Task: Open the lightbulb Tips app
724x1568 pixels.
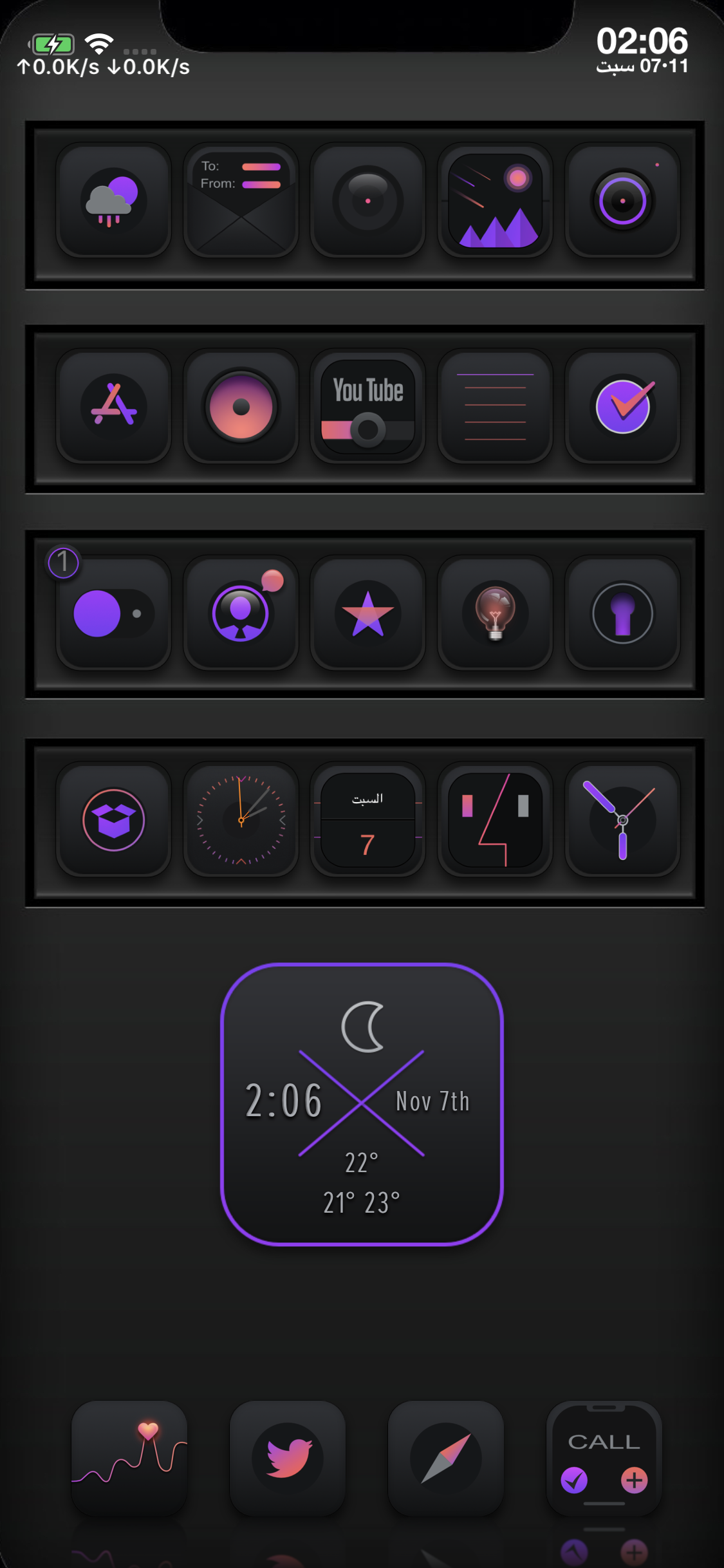Action: 495,613
